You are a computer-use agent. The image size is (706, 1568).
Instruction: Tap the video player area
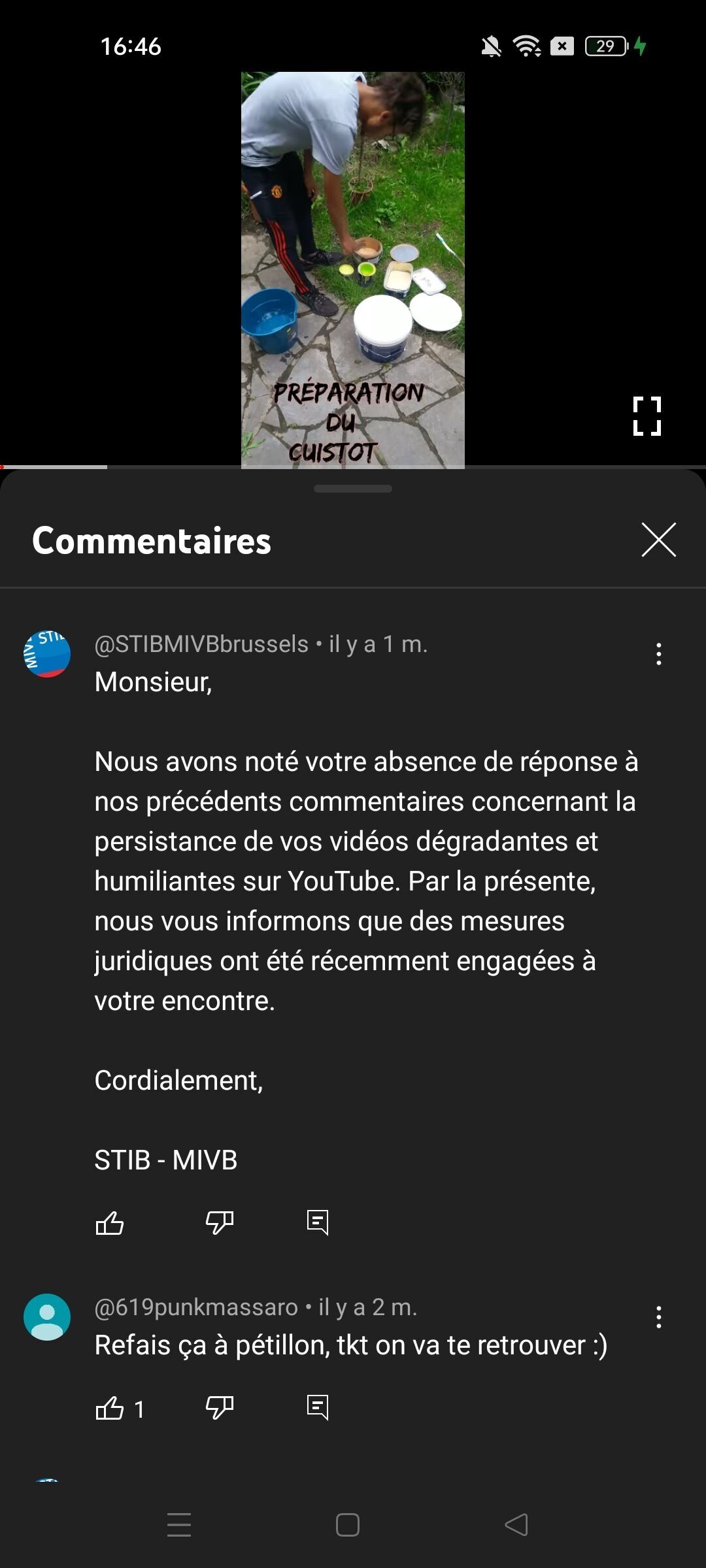pyautogui.click(x=353, y=270)
